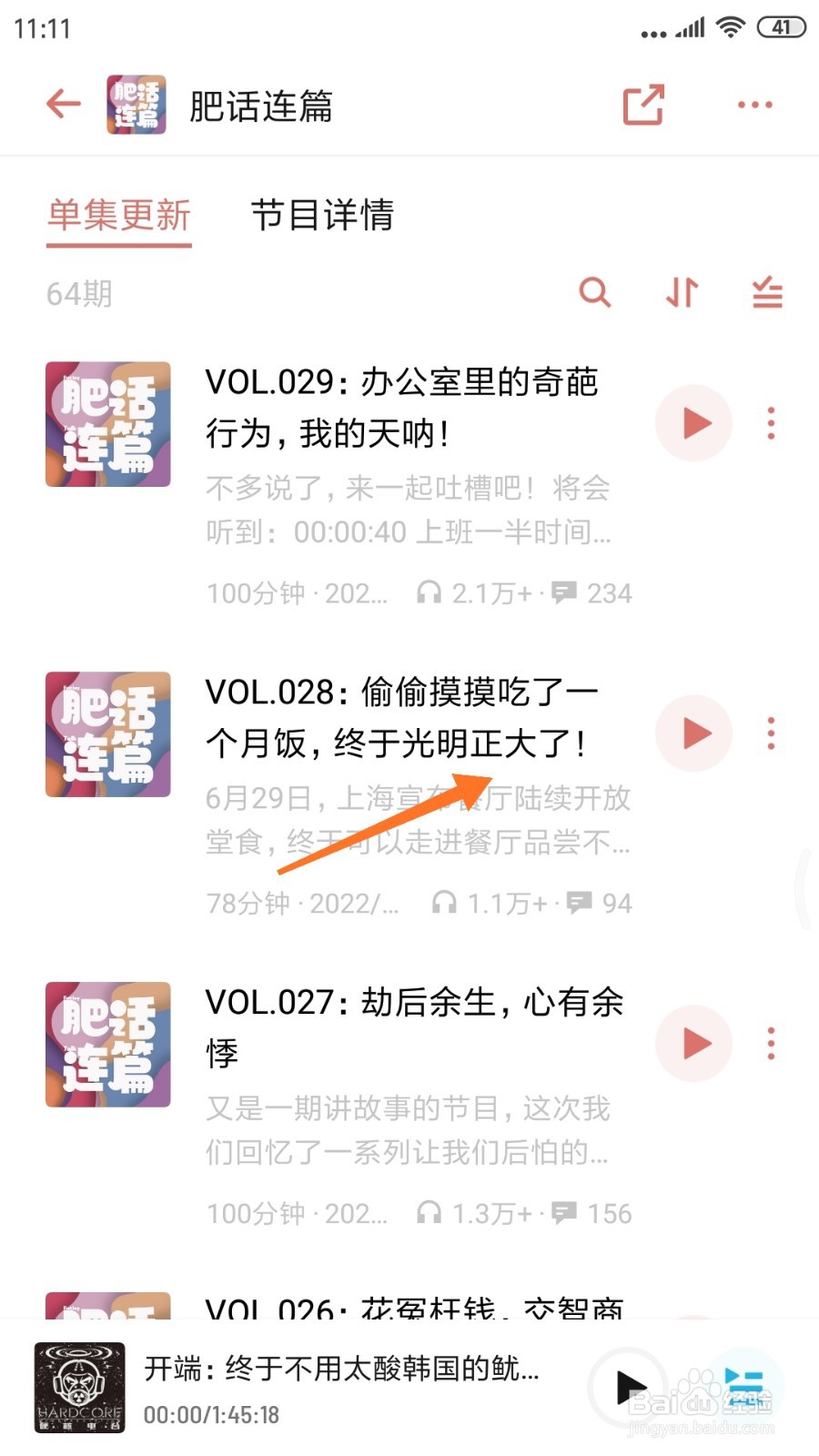
Task: Open the three-dot menu for VOL.027
Action: coord(771,1044)
